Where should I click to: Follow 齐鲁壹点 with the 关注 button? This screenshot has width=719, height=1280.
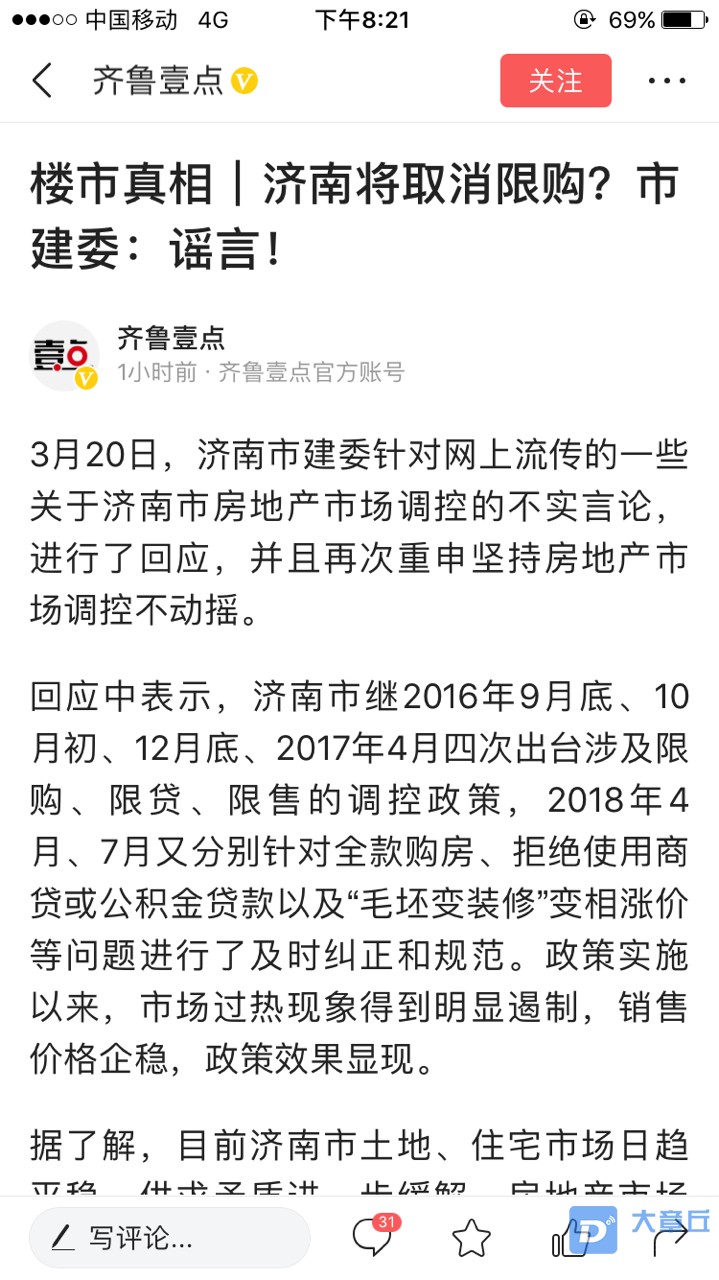tap(555, 80)
